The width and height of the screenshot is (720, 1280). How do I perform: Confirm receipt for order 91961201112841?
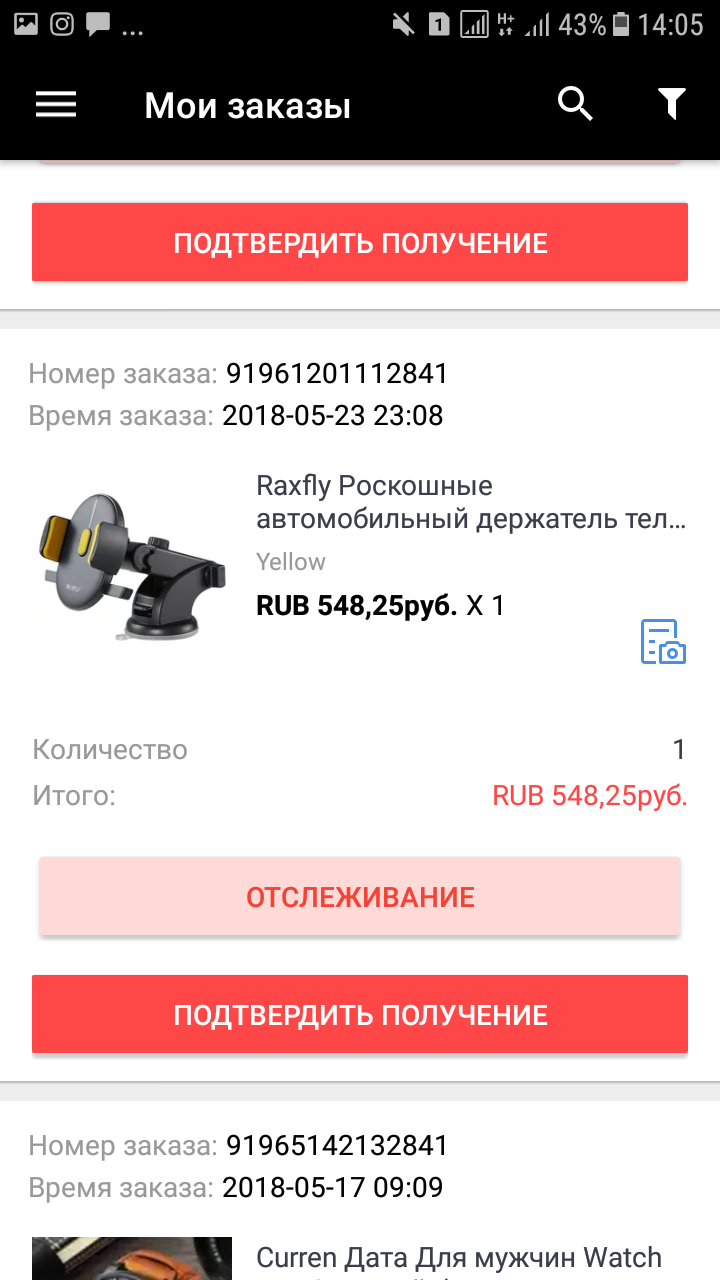pyautogui.click(x=360, y=1015)
